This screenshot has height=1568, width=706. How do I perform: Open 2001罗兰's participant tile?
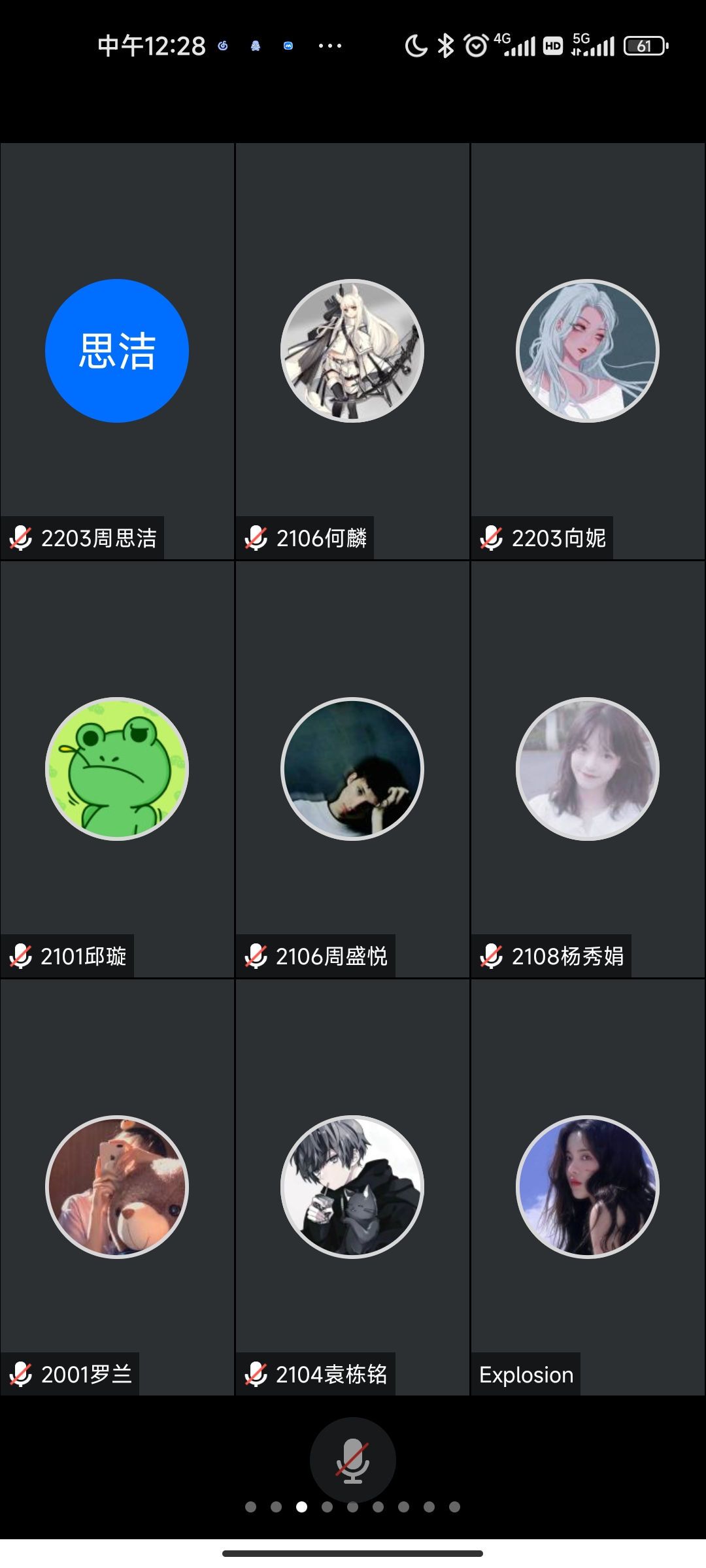[x=117, y=1187]
